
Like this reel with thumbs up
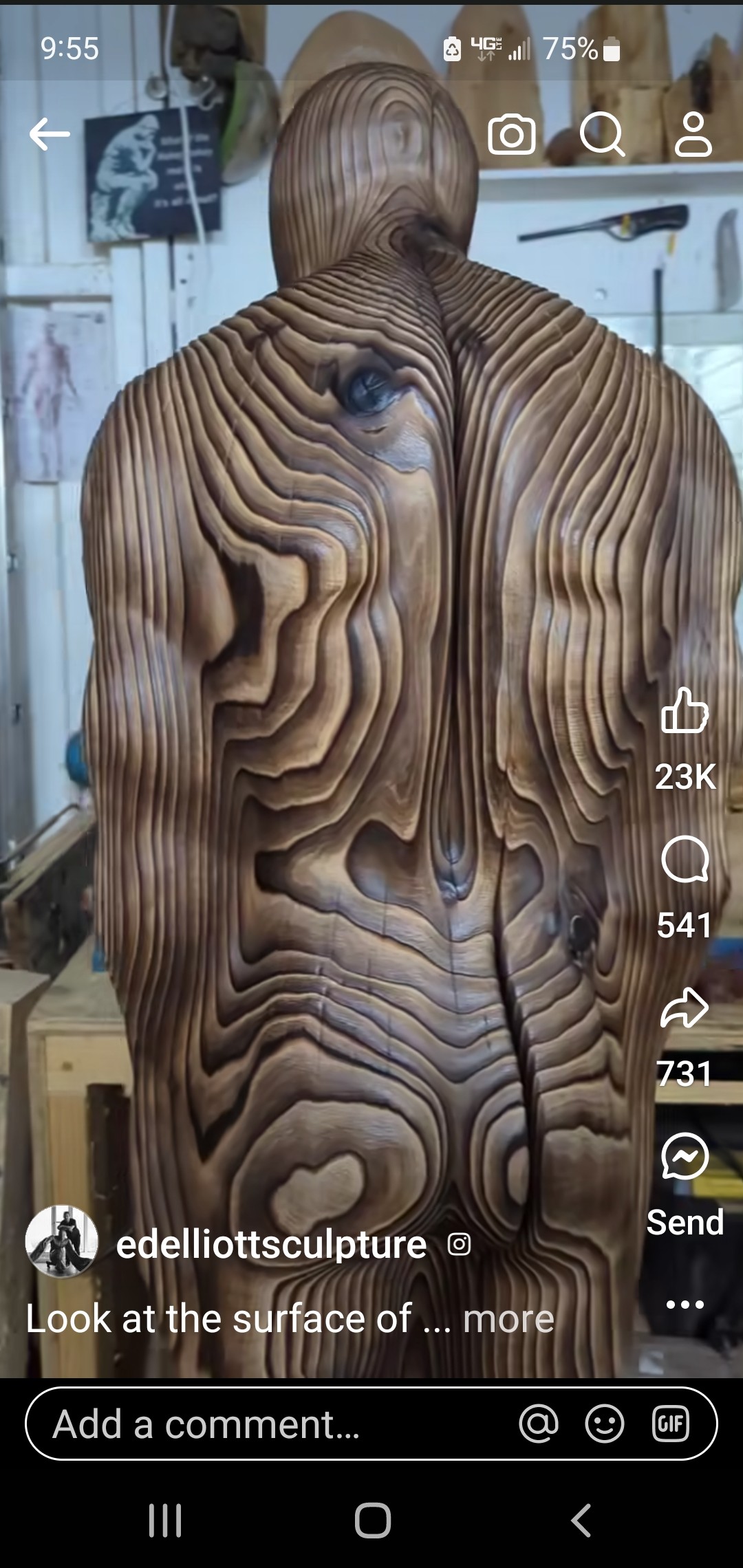(685, 711)
